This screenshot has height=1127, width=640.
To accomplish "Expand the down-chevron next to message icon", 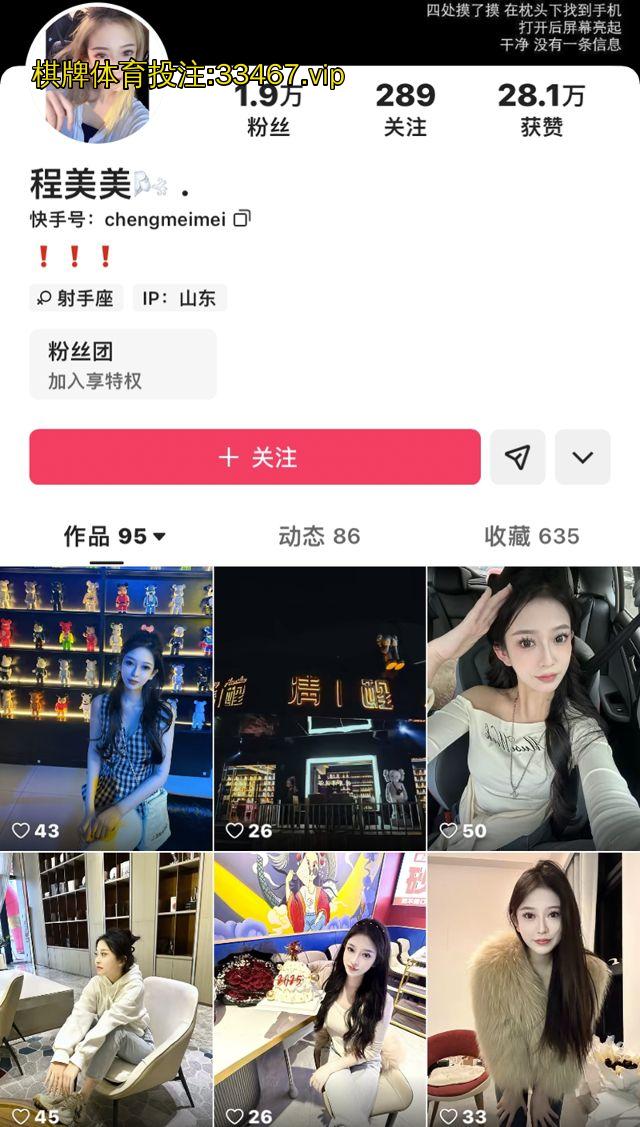I will pyautogui.click(x=582, y=457).
